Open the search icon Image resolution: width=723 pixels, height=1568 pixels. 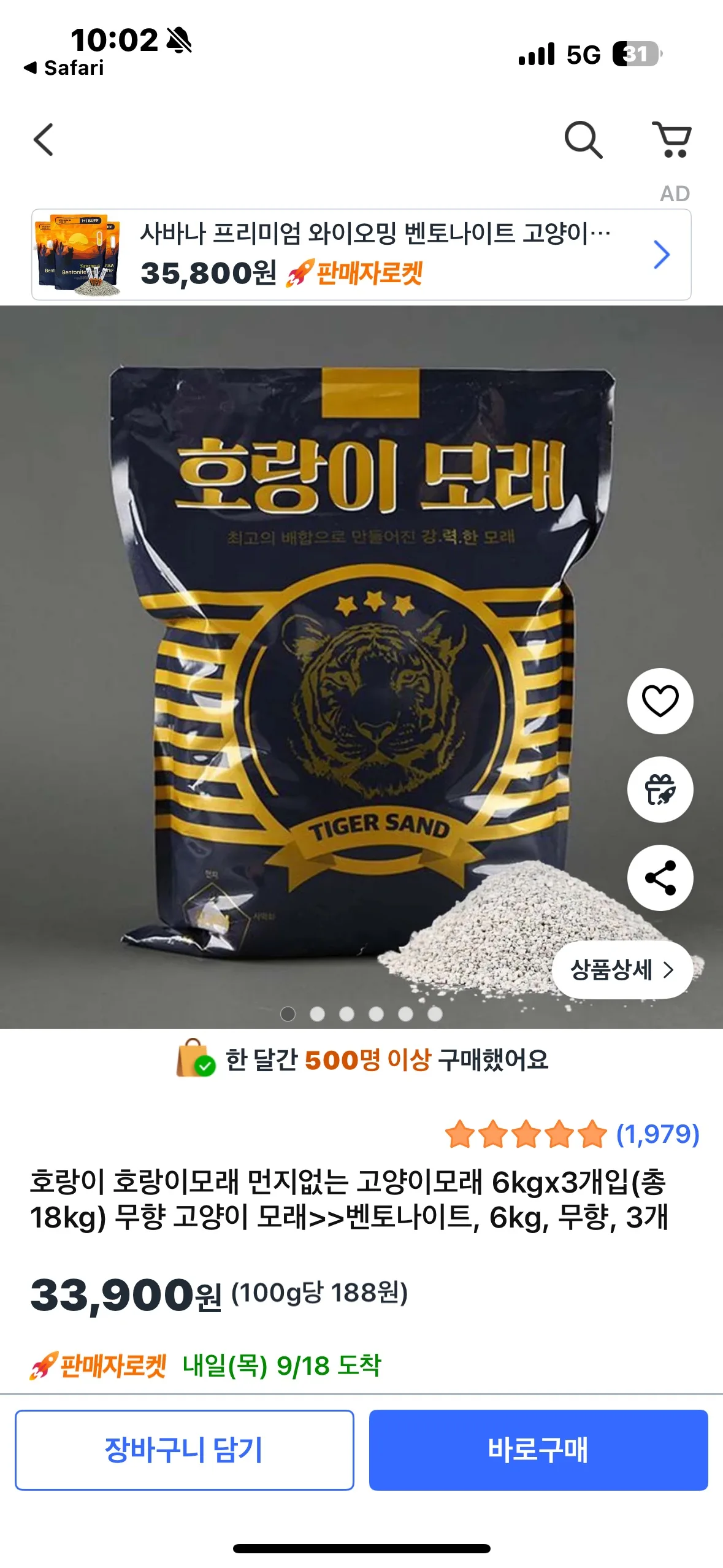coord(583,140)
